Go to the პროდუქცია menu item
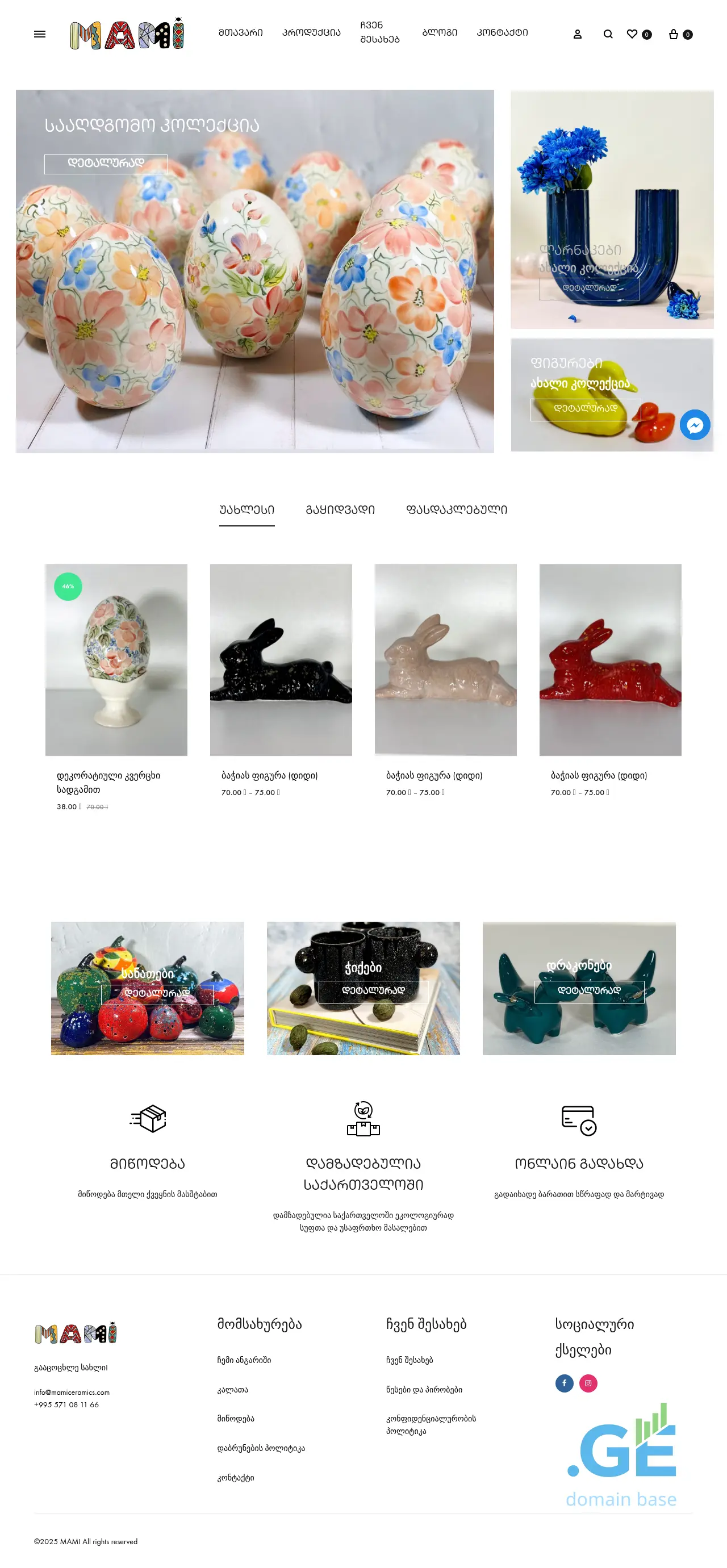This screenshot has width=727, height=1568. coord(311,33)
